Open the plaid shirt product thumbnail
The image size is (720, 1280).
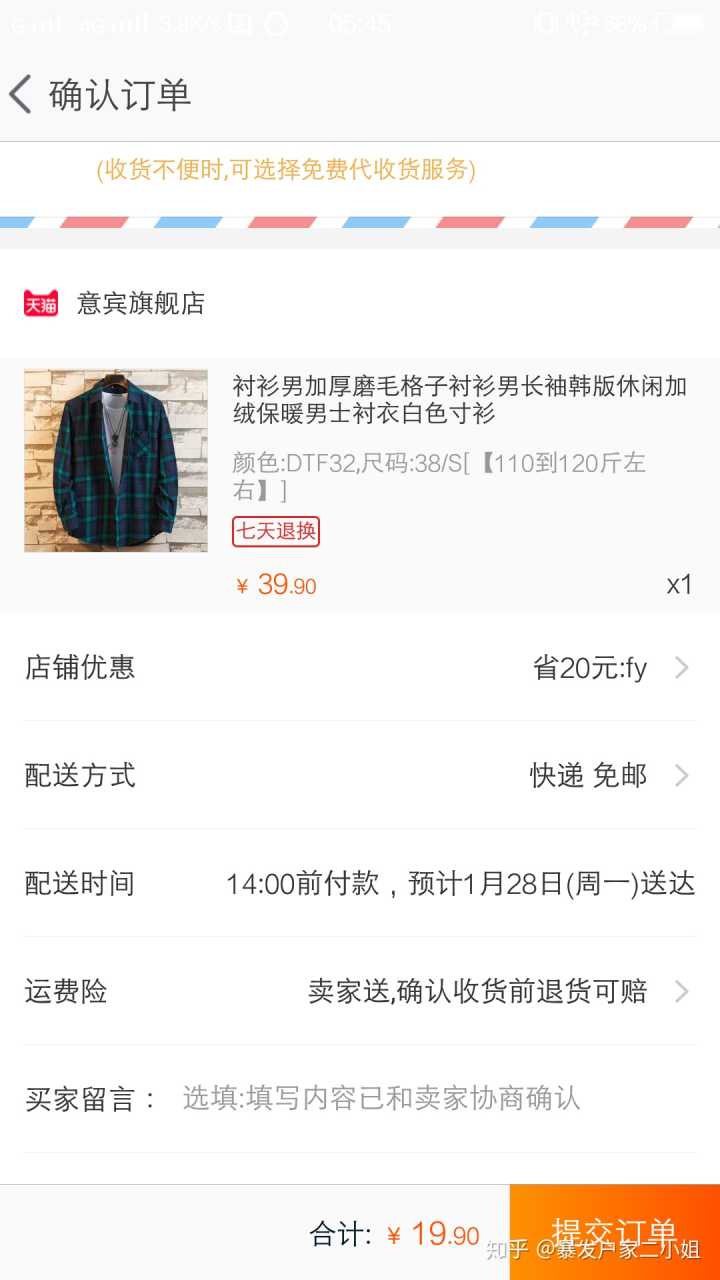click(x=116, y=461)
